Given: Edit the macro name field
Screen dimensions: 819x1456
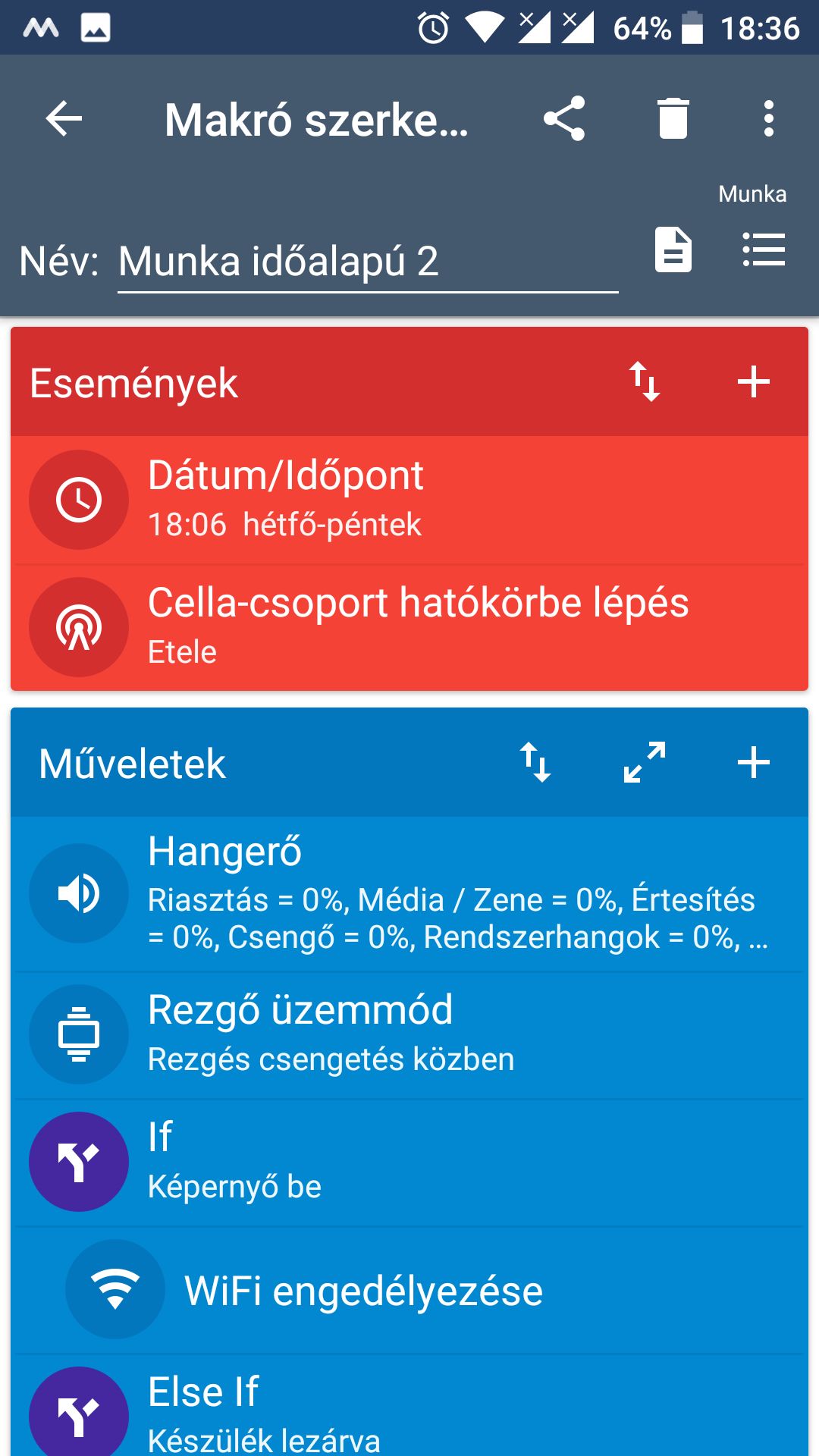Looking at the screenshot, I should tap(368, 262).
